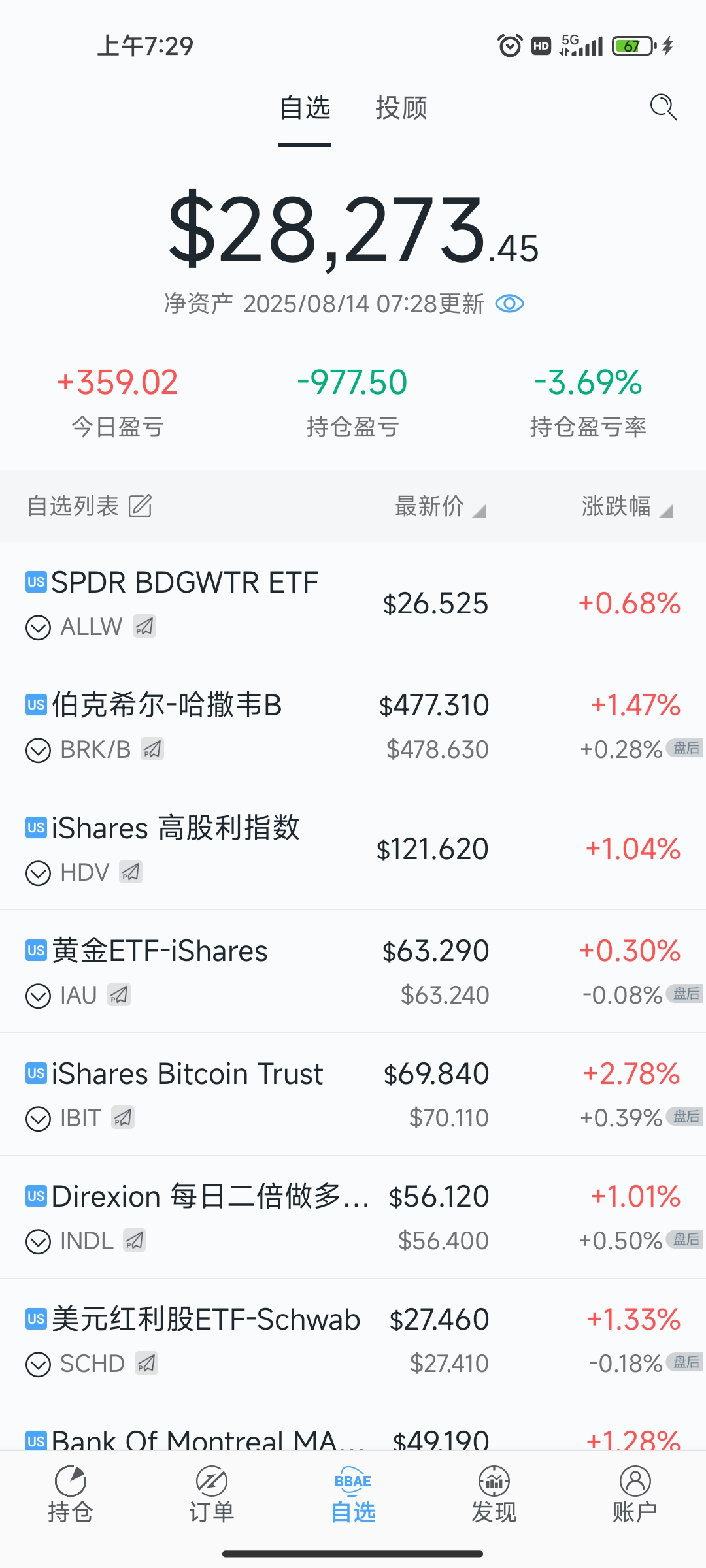View Direxion INDL quote details
Image resolution: width=706 pixels, height=1568 pixels.
tap(196, 1197)
